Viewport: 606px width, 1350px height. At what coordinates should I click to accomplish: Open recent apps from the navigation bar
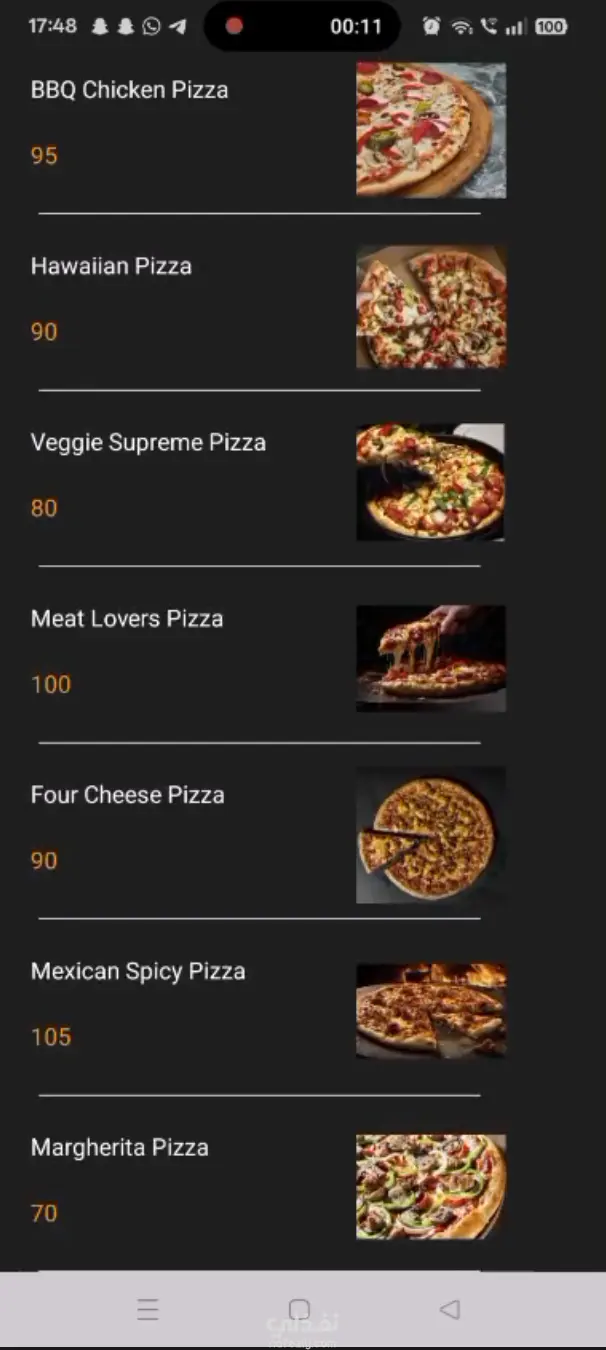tap(148, 1310)
